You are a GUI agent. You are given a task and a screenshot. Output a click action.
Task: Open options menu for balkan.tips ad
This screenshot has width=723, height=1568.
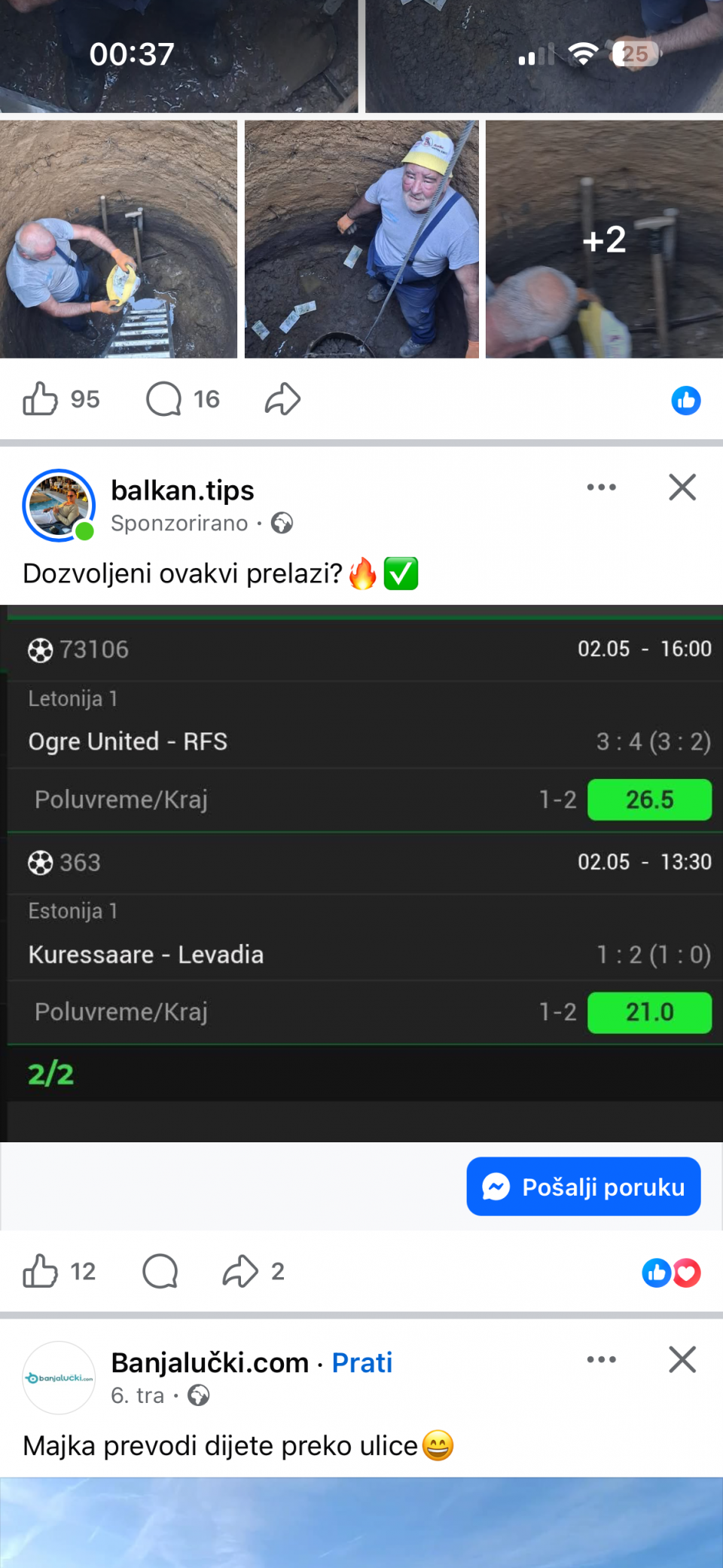tap(601, 488)
